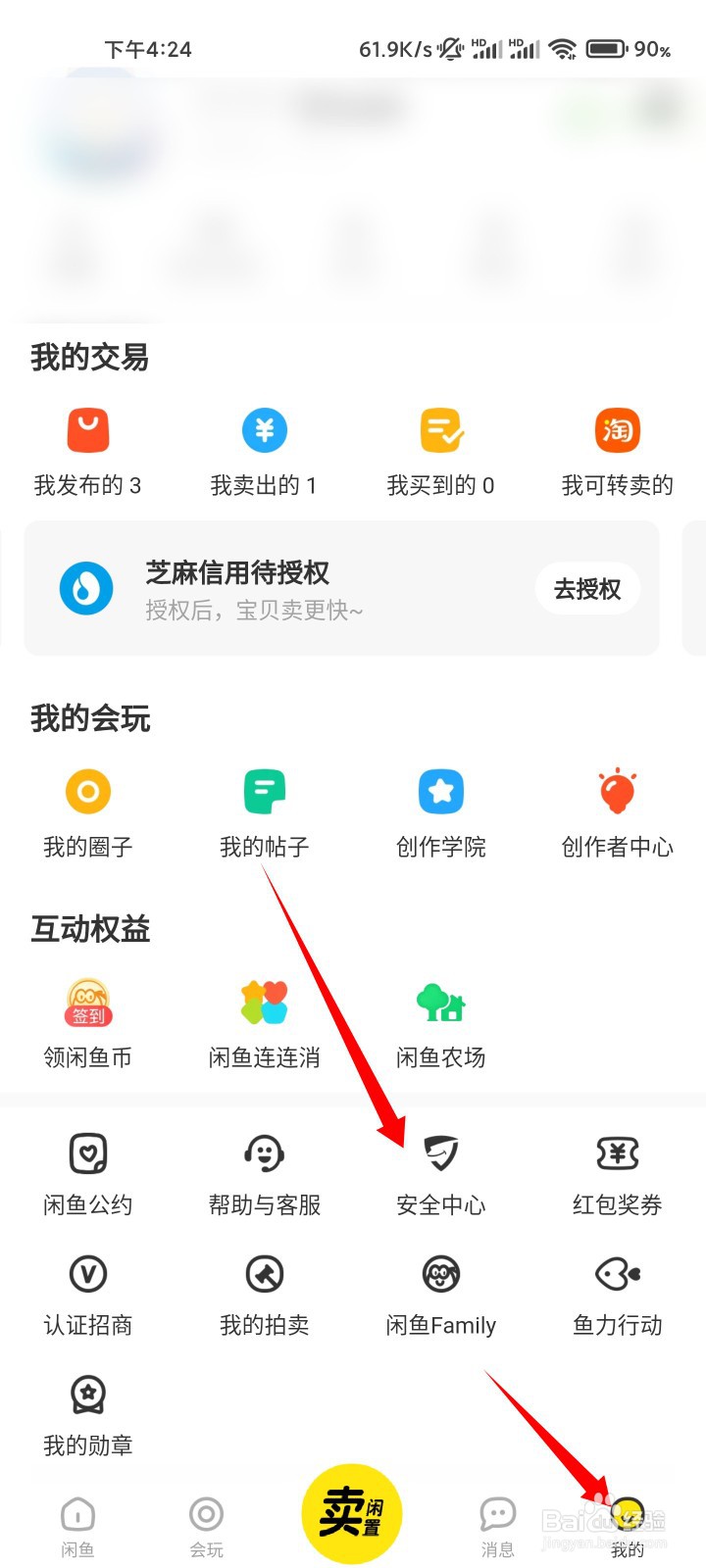
Task: Sign in to 领闲鱼币 rewards
Action: pos(88,1021)
